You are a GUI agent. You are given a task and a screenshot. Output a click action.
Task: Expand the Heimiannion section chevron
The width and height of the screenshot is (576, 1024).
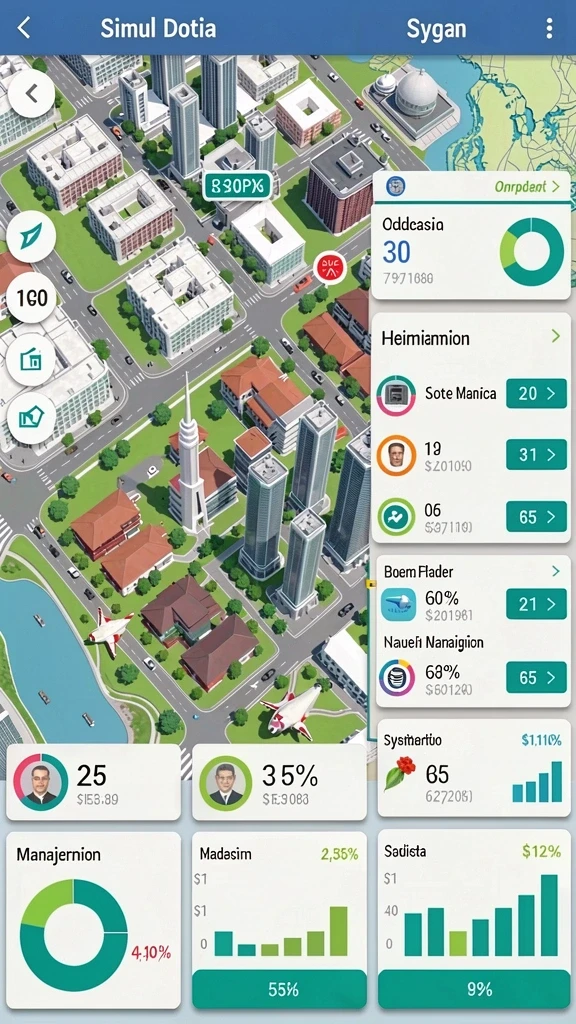click(556, 336)
